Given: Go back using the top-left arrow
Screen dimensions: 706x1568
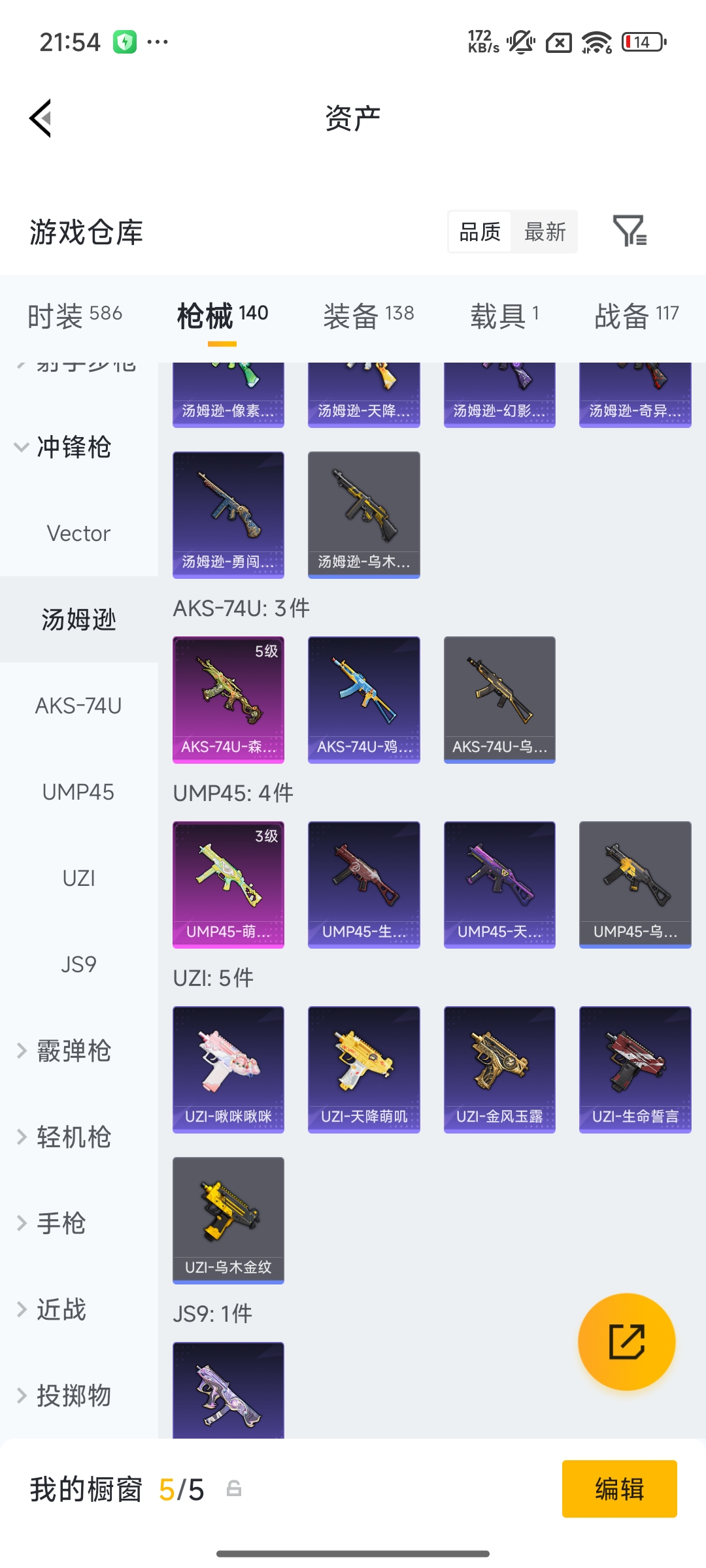Looking at the screenshot, I should 41,118.
